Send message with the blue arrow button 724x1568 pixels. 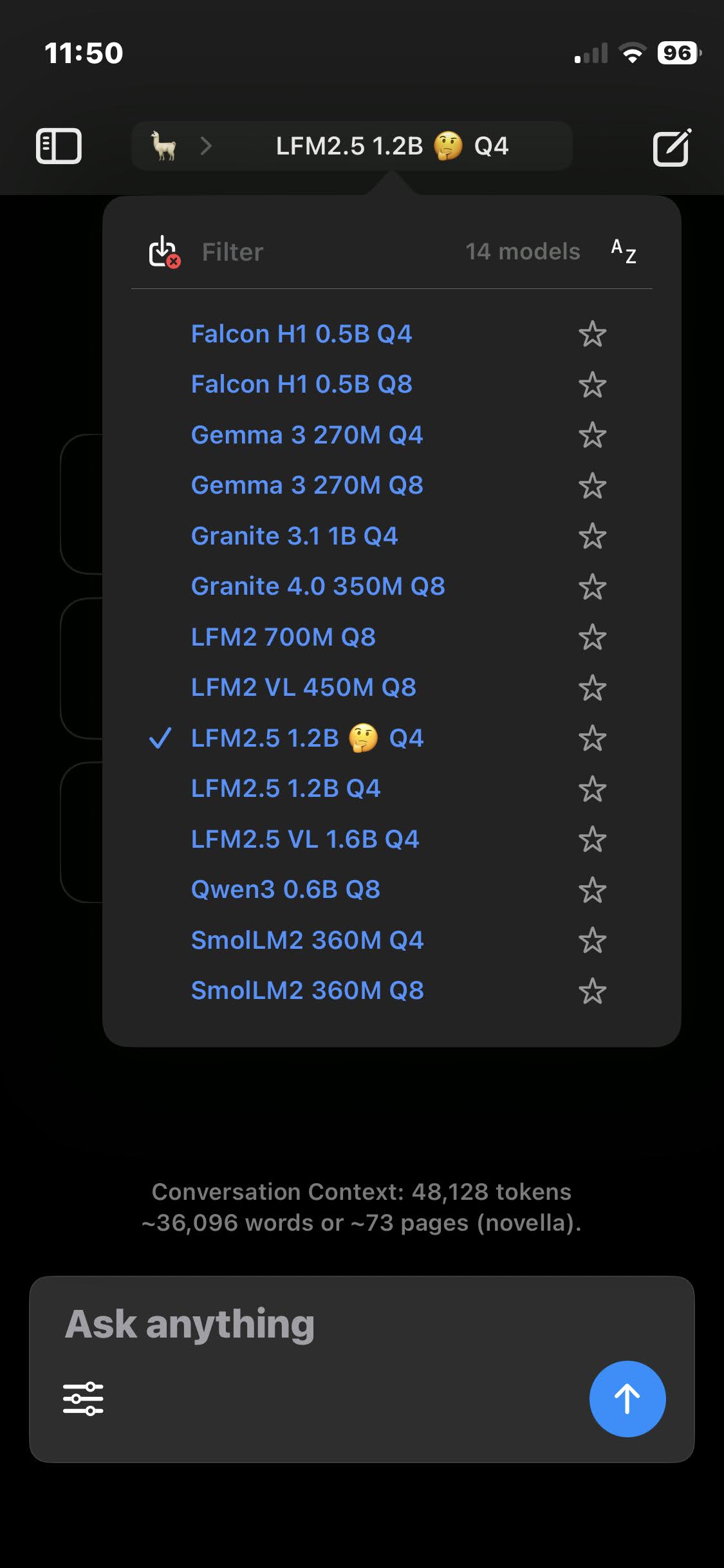click(627, 1400)
